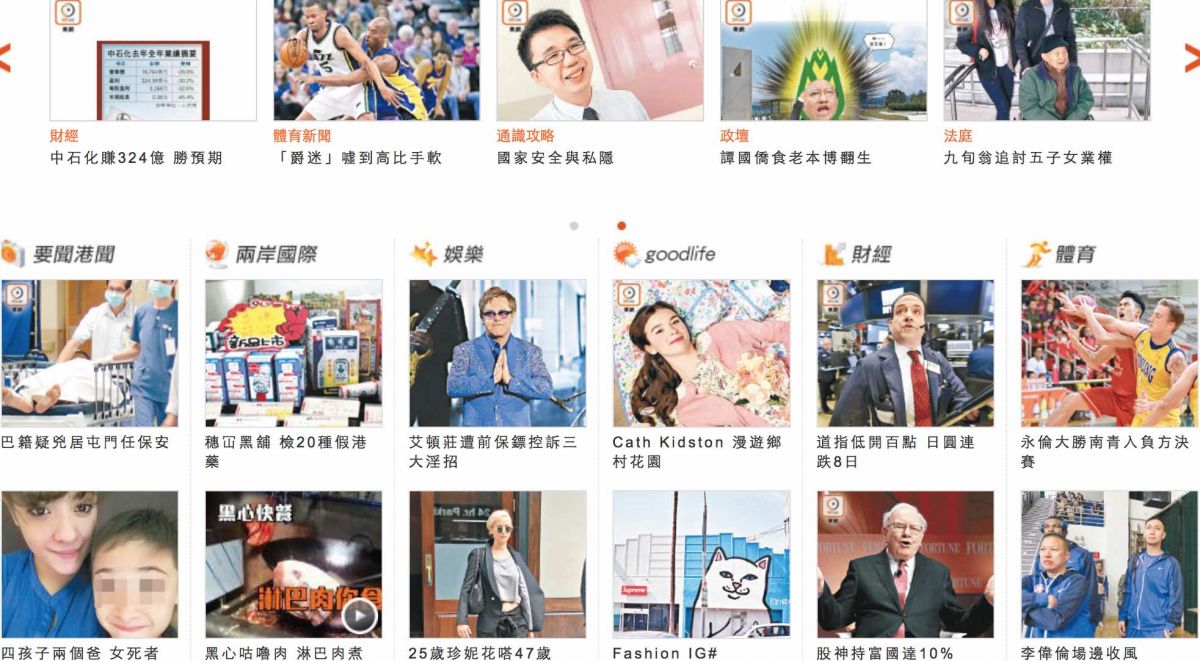This screenshot has width=1200, height=661.
Task: Open 九旬翁追討五子女業權 court story
Action: [x=1027, y=158]
